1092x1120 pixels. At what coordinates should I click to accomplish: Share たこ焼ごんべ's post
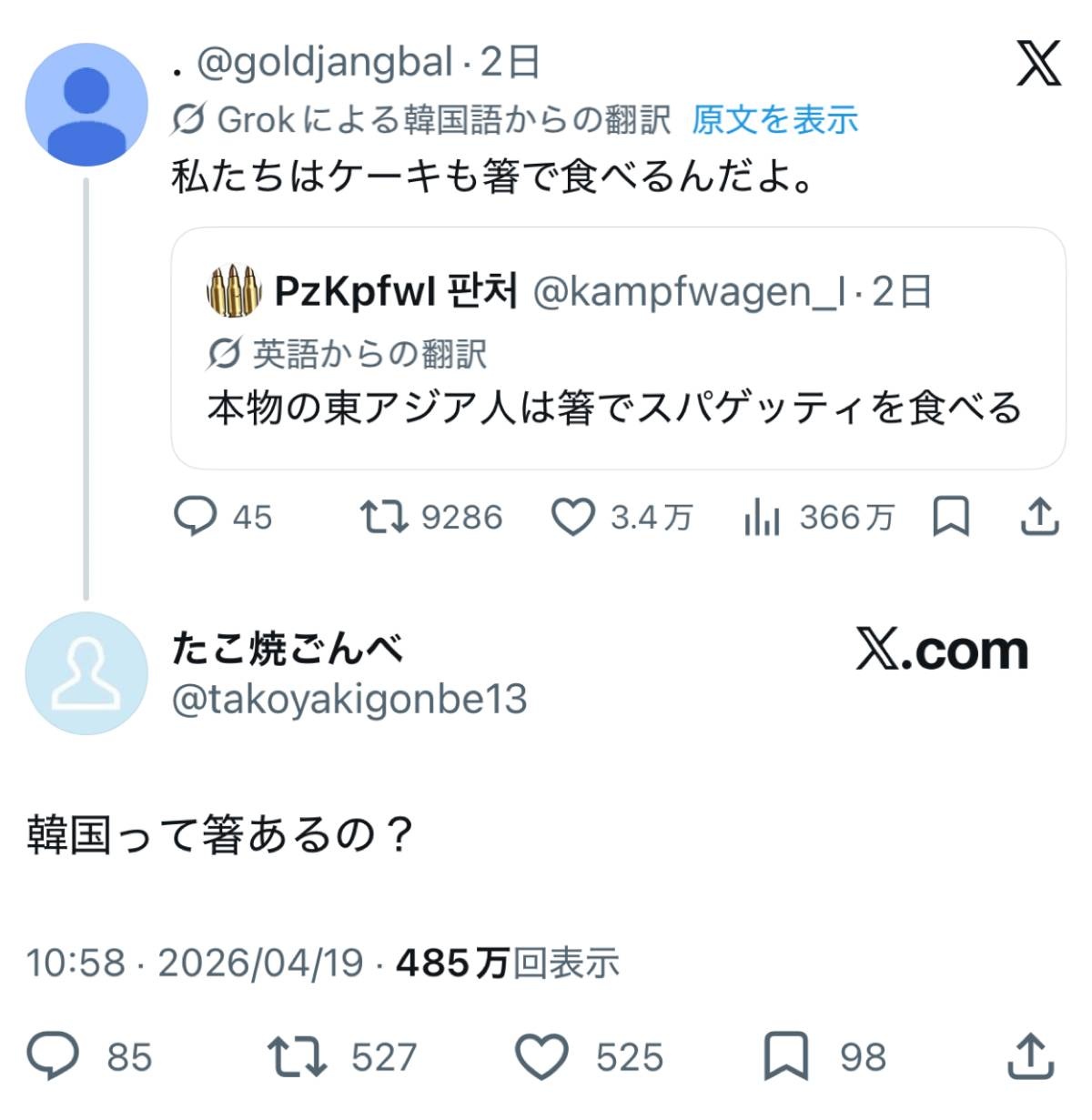pos(1030,1056)
